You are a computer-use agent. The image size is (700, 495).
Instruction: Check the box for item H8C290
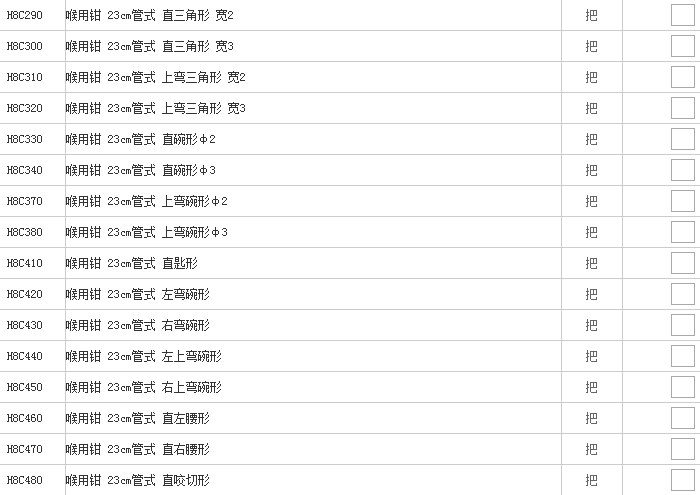(682, 15)
